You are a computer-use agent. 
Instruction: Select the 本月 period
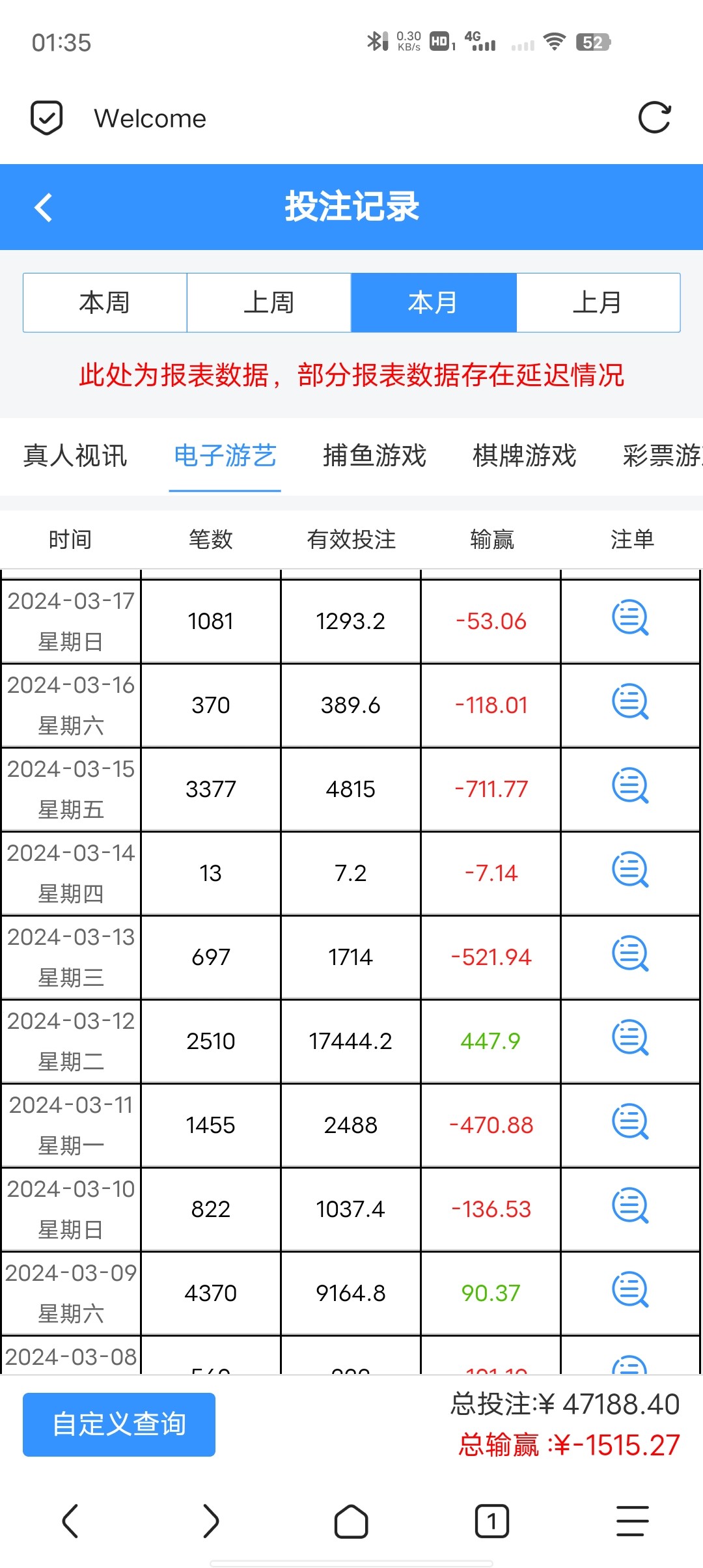coord(434,303)
